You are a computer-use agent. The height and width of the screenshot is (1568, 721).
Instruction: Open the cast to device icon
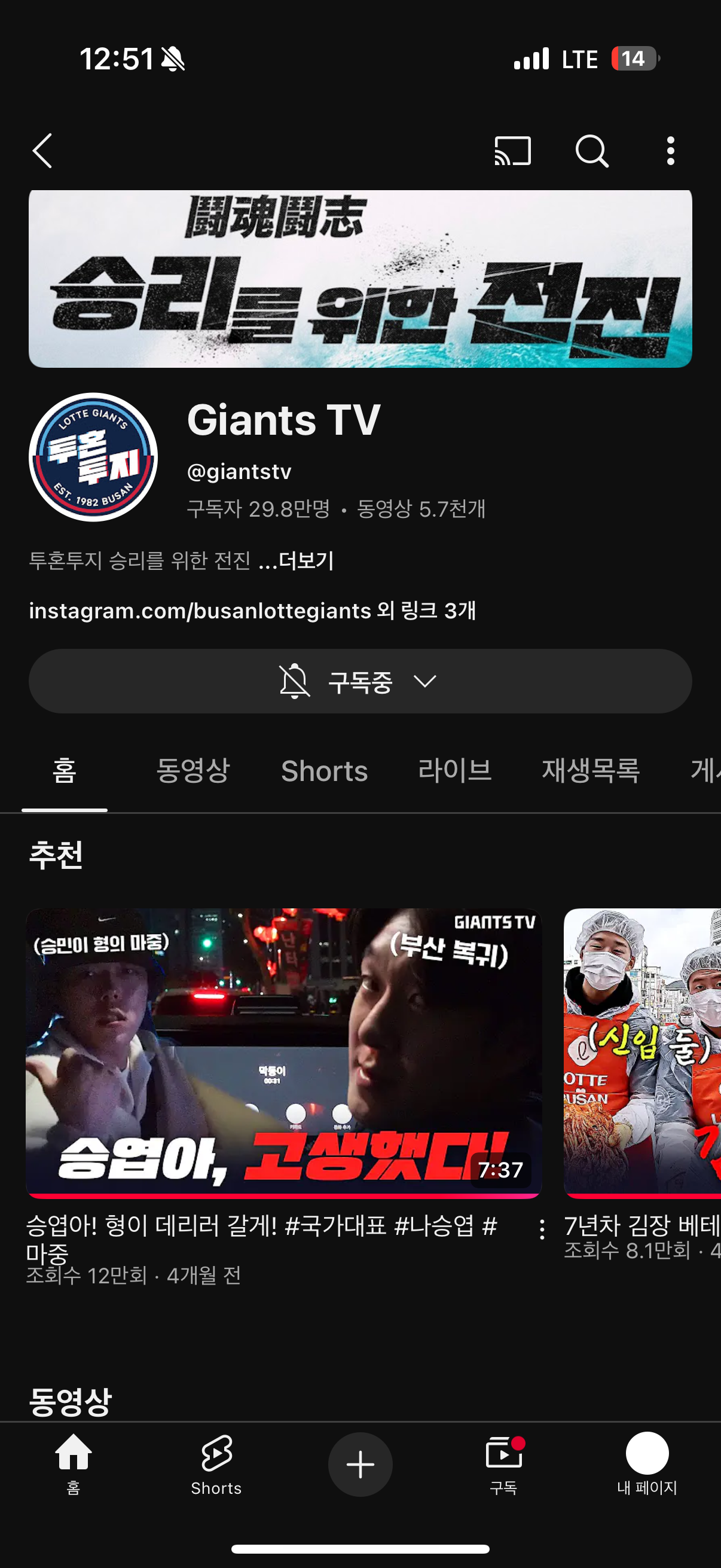[x=512, y=150]
